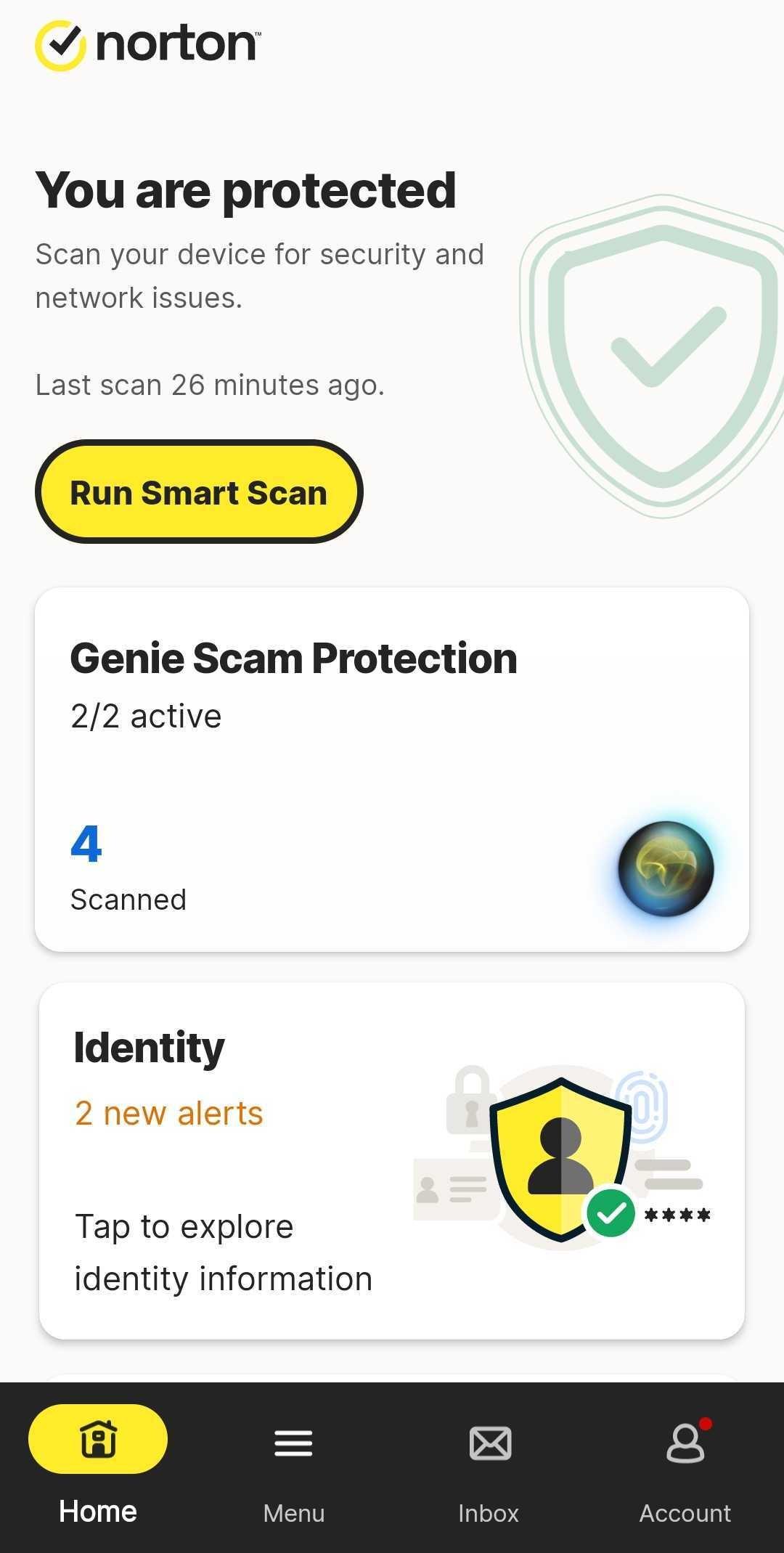Open the Genie Scam Protection card
This screenshot has width=784, height=1553.
pyautogui.click(x=391, y=768)
